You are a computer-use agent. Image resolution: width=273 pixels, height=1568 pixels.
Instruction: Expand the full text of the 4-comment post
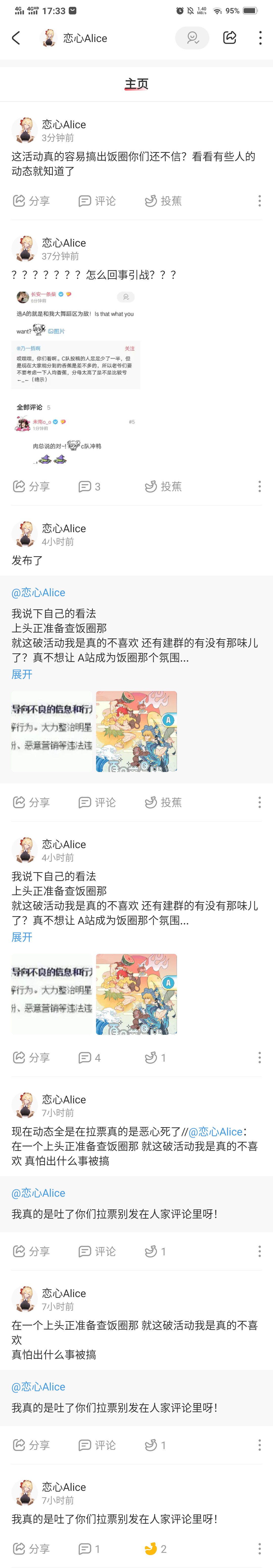[x=22, y=937]
